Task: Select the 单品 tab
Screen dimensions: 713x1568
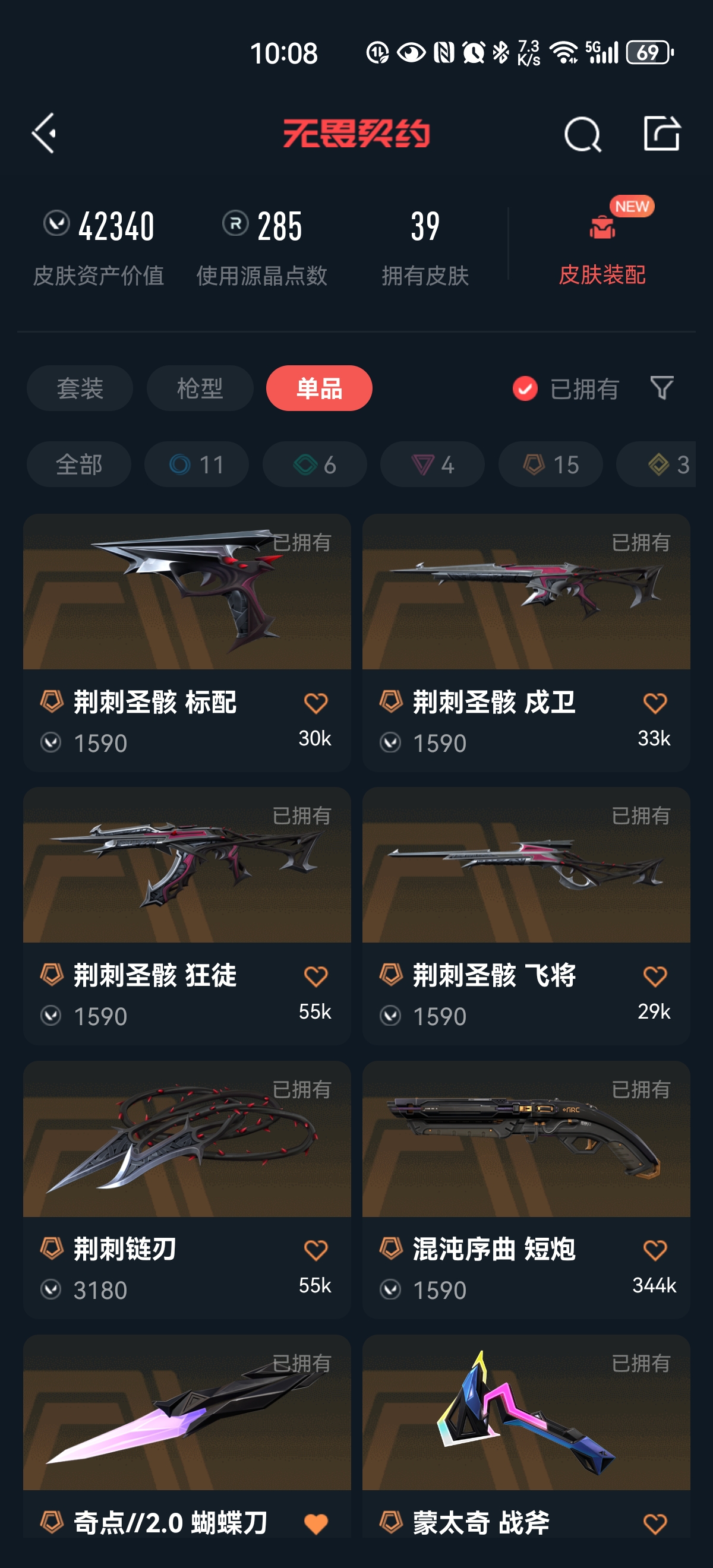Action: pyautogui.click(x=319, y=388)
